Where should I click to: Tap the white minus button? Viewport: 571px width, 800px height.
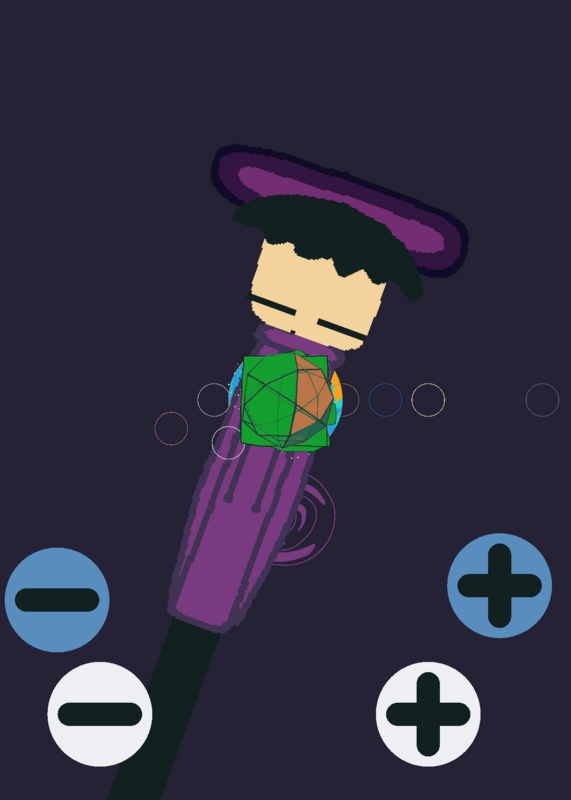(x=100, y=714)
